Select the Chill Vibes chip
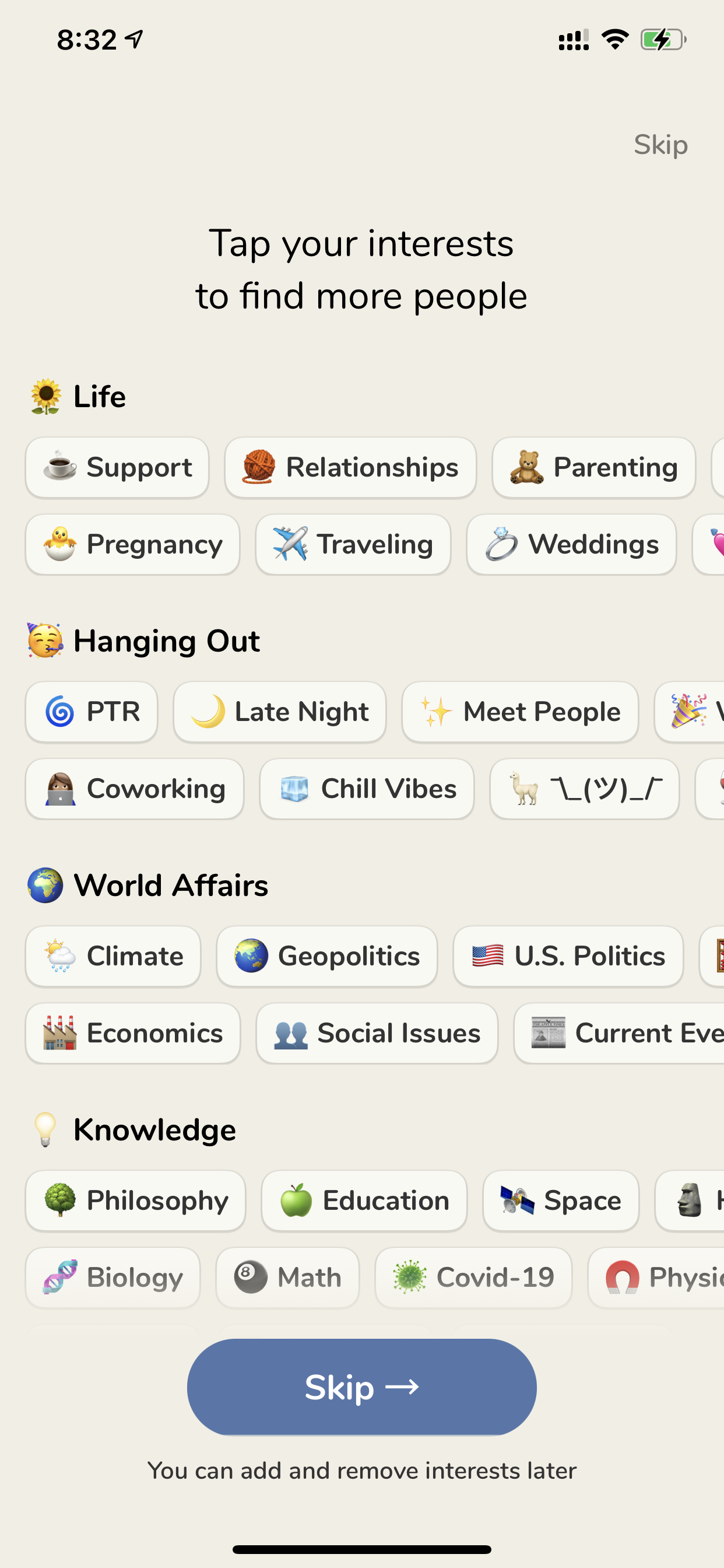This screenshot has height=1568, width=724. pyautogui.click(x=367, y=789)
